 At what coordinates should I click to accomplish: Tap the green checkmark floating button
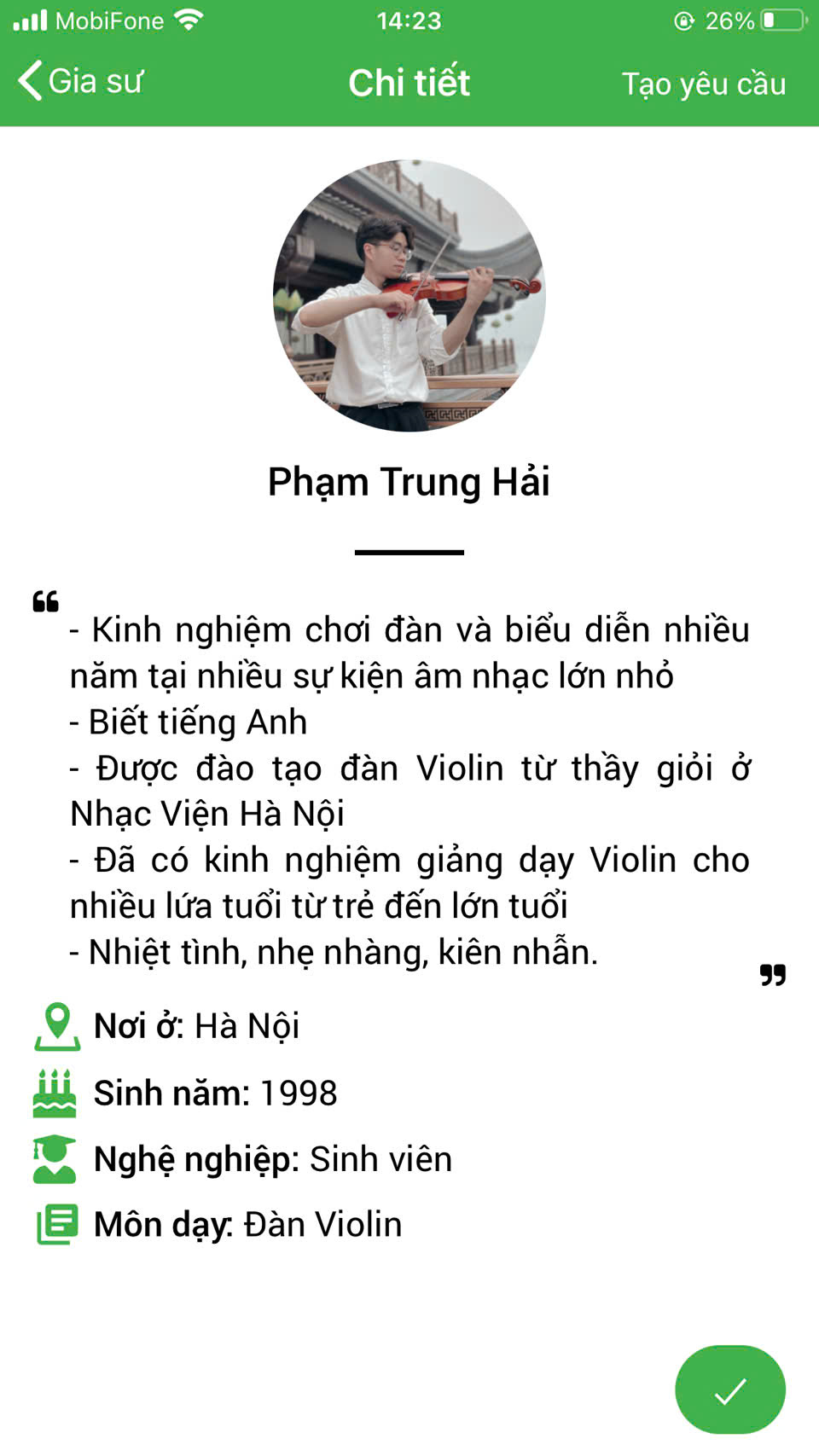coord(729,1390)
